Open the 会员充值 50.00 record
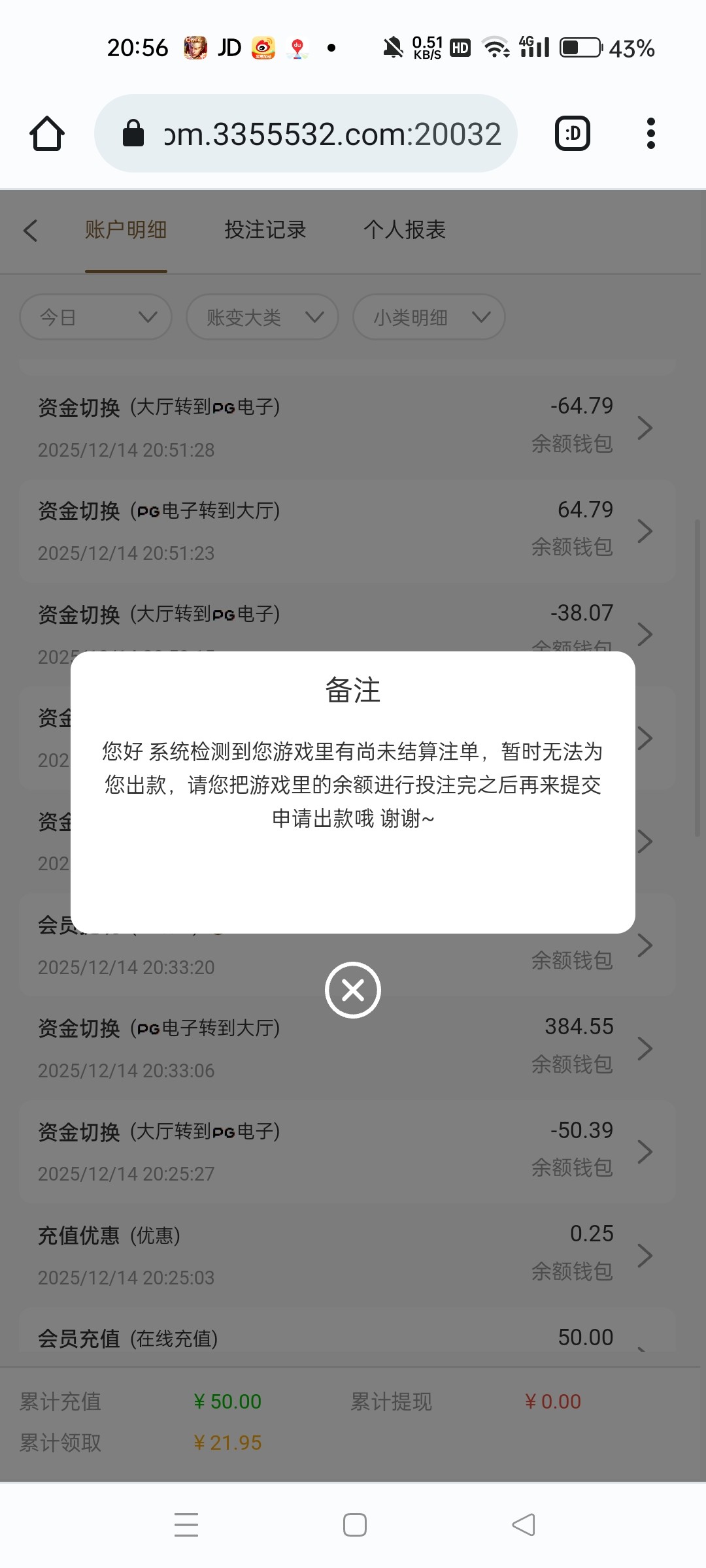The image size is (706, 1568). pyautogui.click(x=346, y=1339)
